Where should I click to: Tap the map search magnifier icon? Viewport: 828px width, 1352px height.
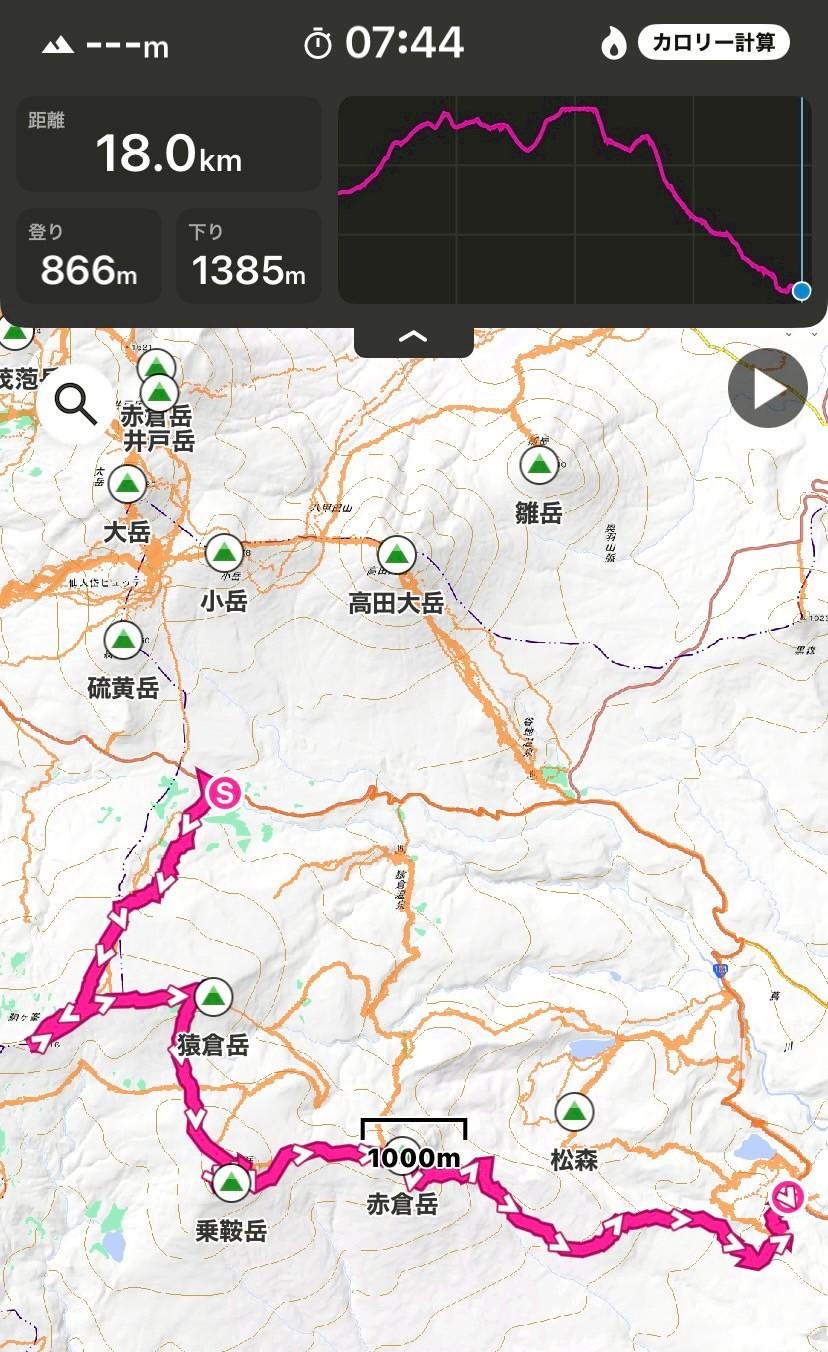tap(76, 403)
